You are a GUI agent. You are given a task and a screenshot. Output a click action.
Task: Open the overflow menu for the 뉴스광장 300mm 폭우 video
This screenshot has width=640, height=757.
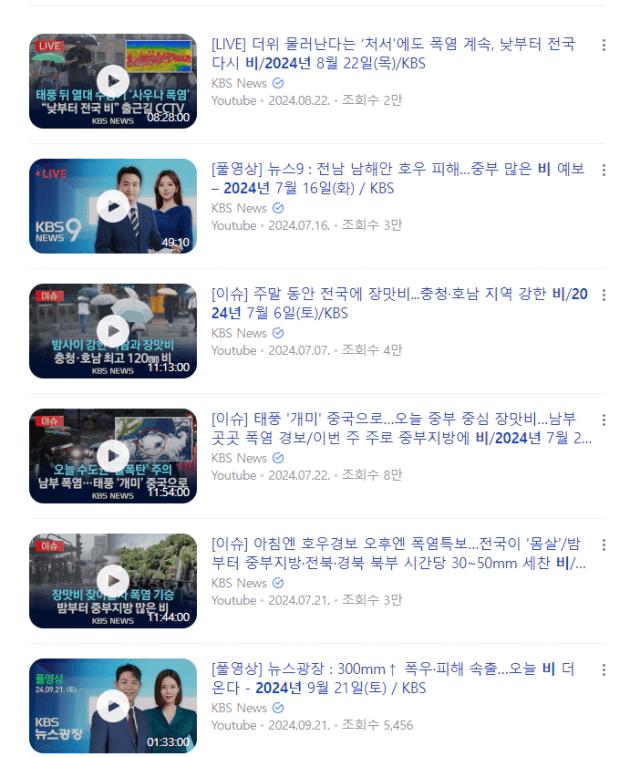pyautogui.click(x=603, y=670)
